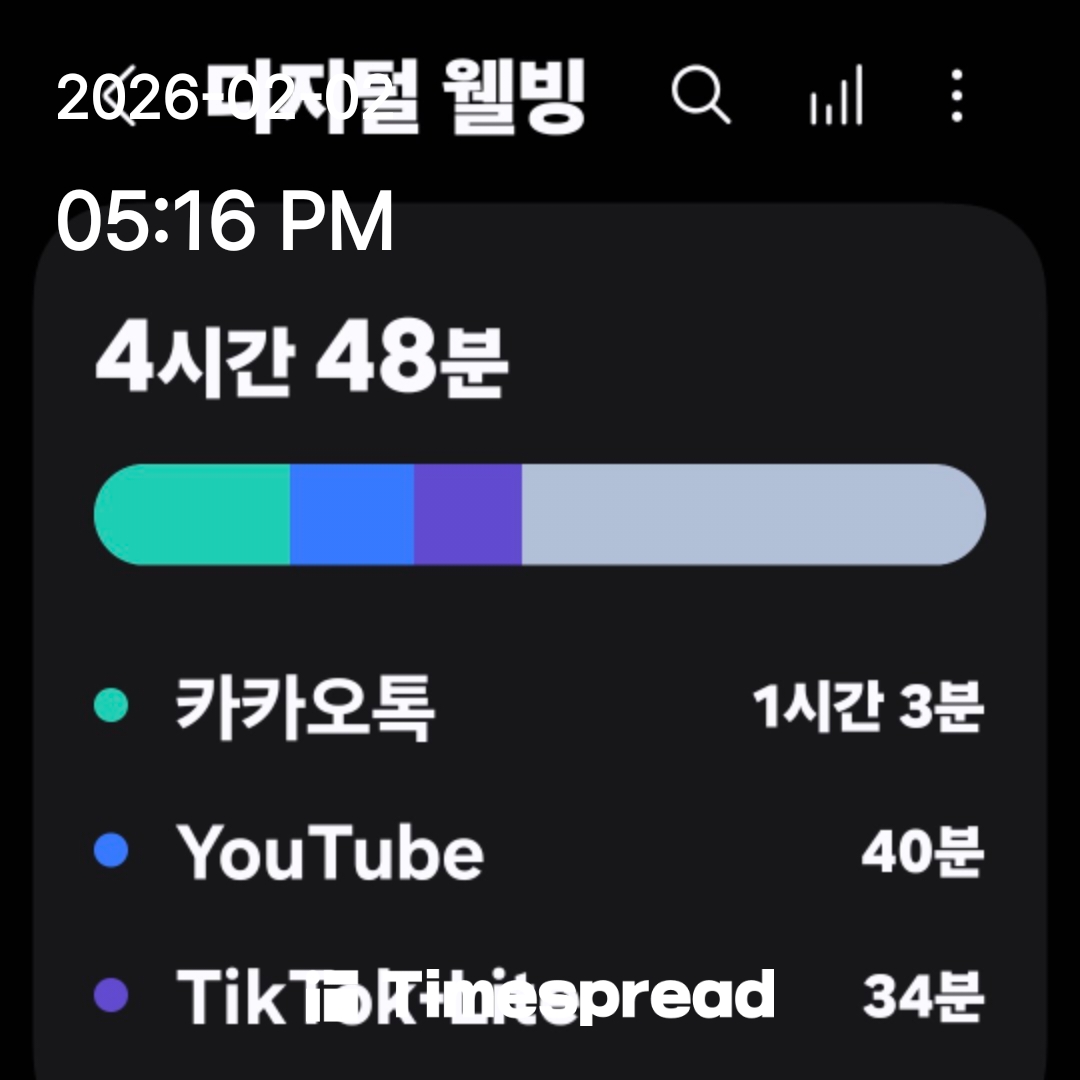The width and height of the screenshot is (1080, 1080).
Task: Open the usage statistics bar chart icon
Action: 836,97
